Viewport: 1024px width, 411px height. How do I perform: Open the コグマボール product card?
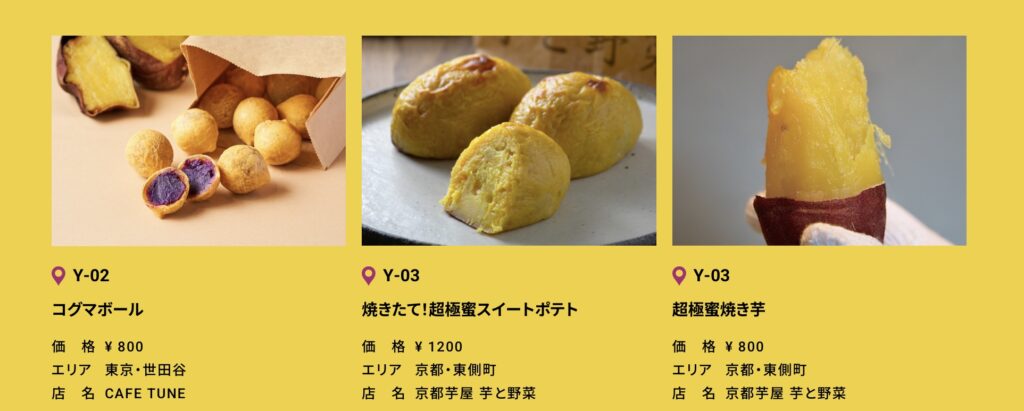point(198,141)
